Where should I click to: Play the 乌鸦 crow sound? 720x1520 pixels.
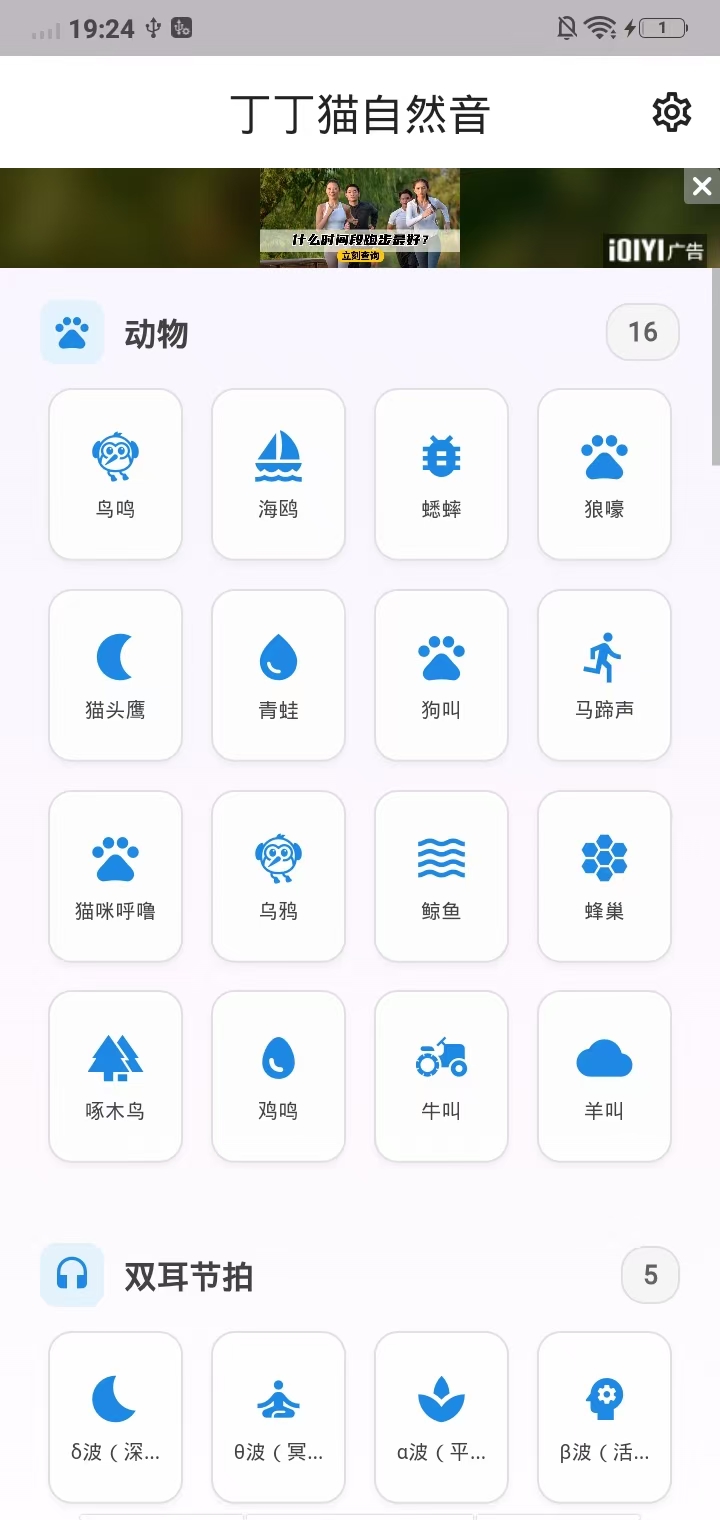pyautogui.click(x=278, y=875)
